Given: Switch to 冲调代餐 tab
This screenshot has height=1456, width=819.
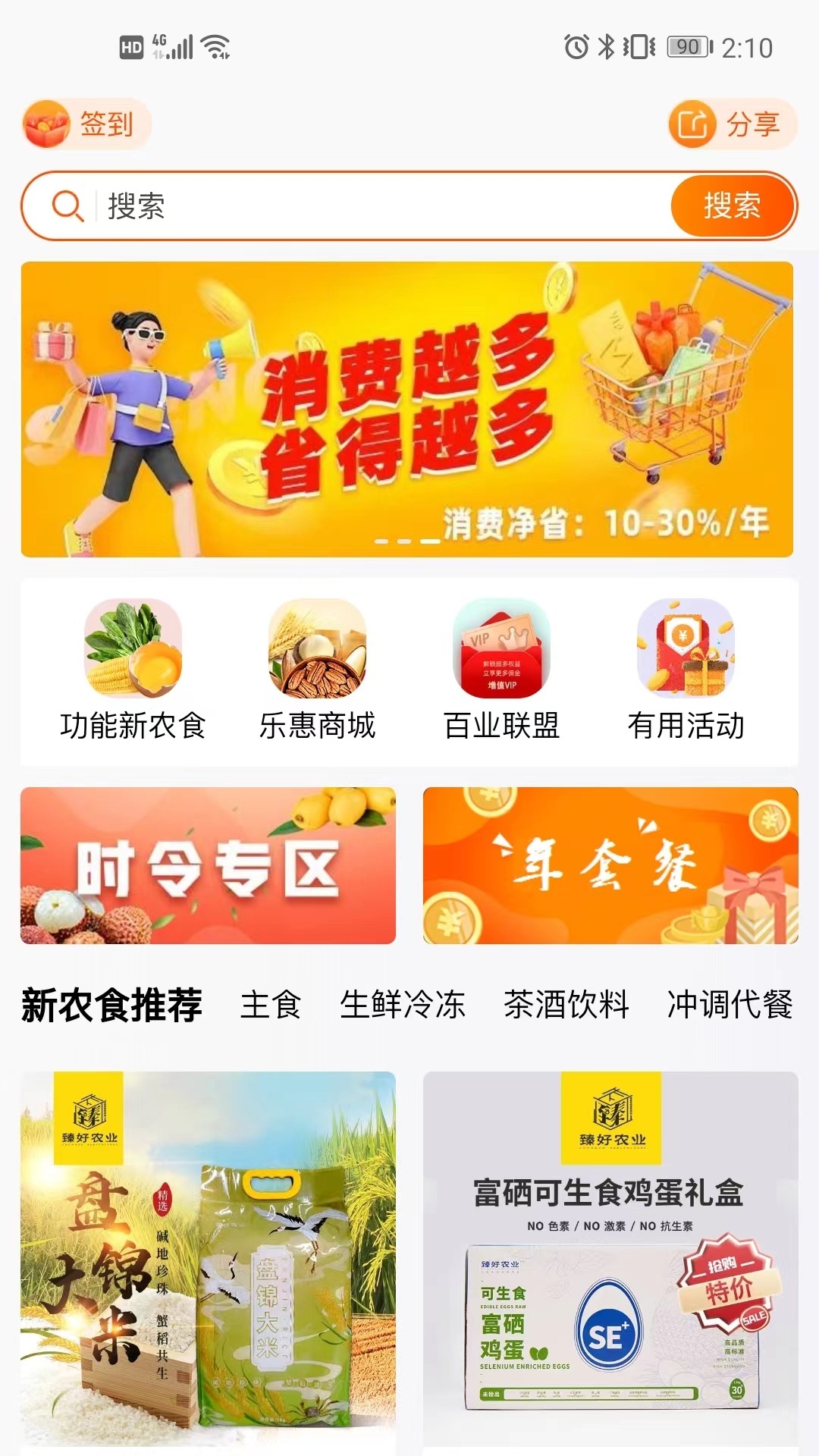Looking at the screenshot, I should point(730,1005).
